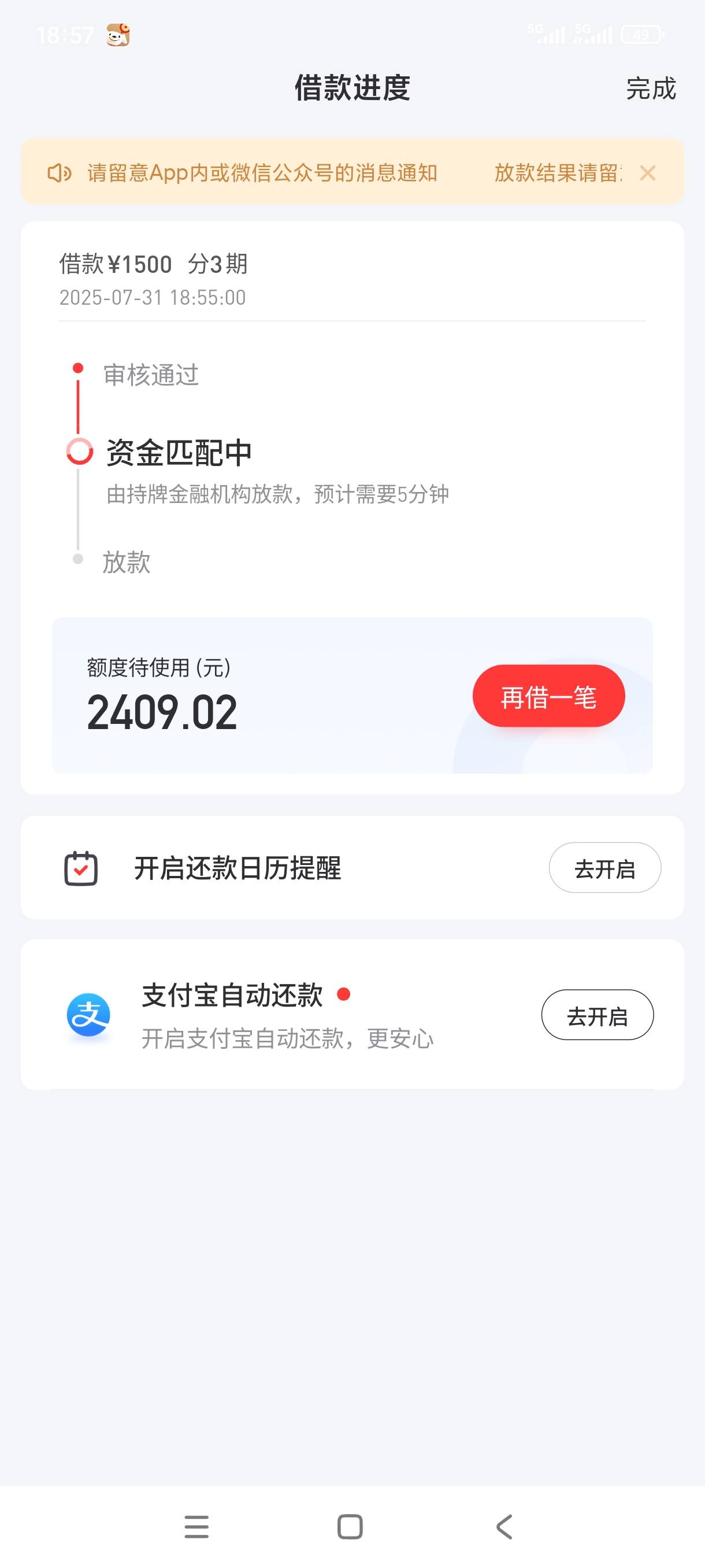The image size is (705, 1568).
Task: Dismiss the orange notification banner
Action: 648,173
